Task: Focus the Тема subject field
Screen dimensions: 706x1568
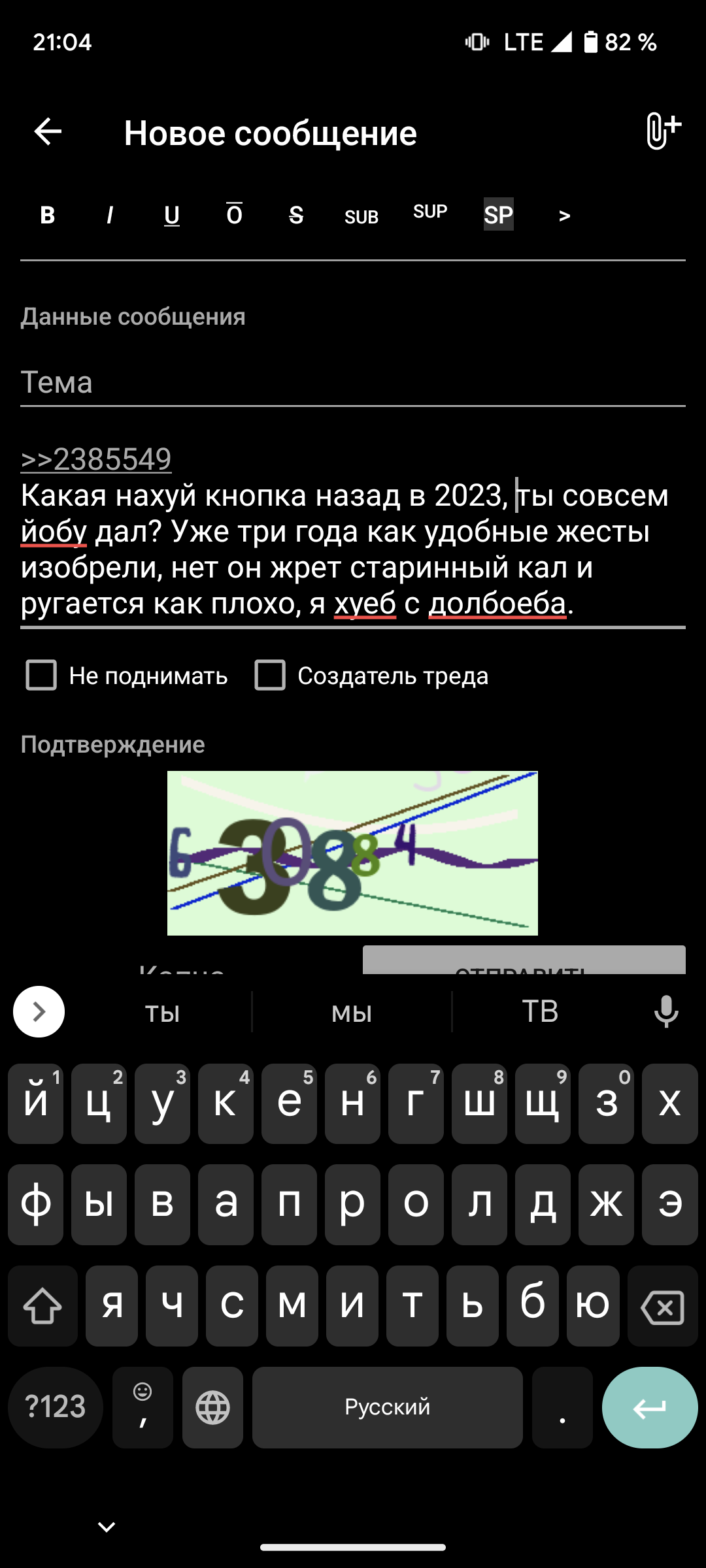Action: pos(353,382)
